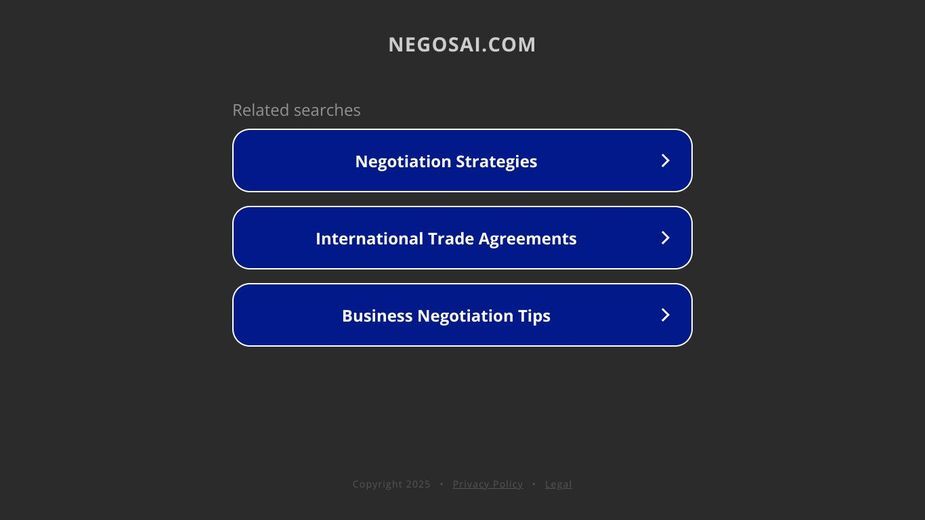Open the Negotiation Strategies search

[x=462, y=161]
